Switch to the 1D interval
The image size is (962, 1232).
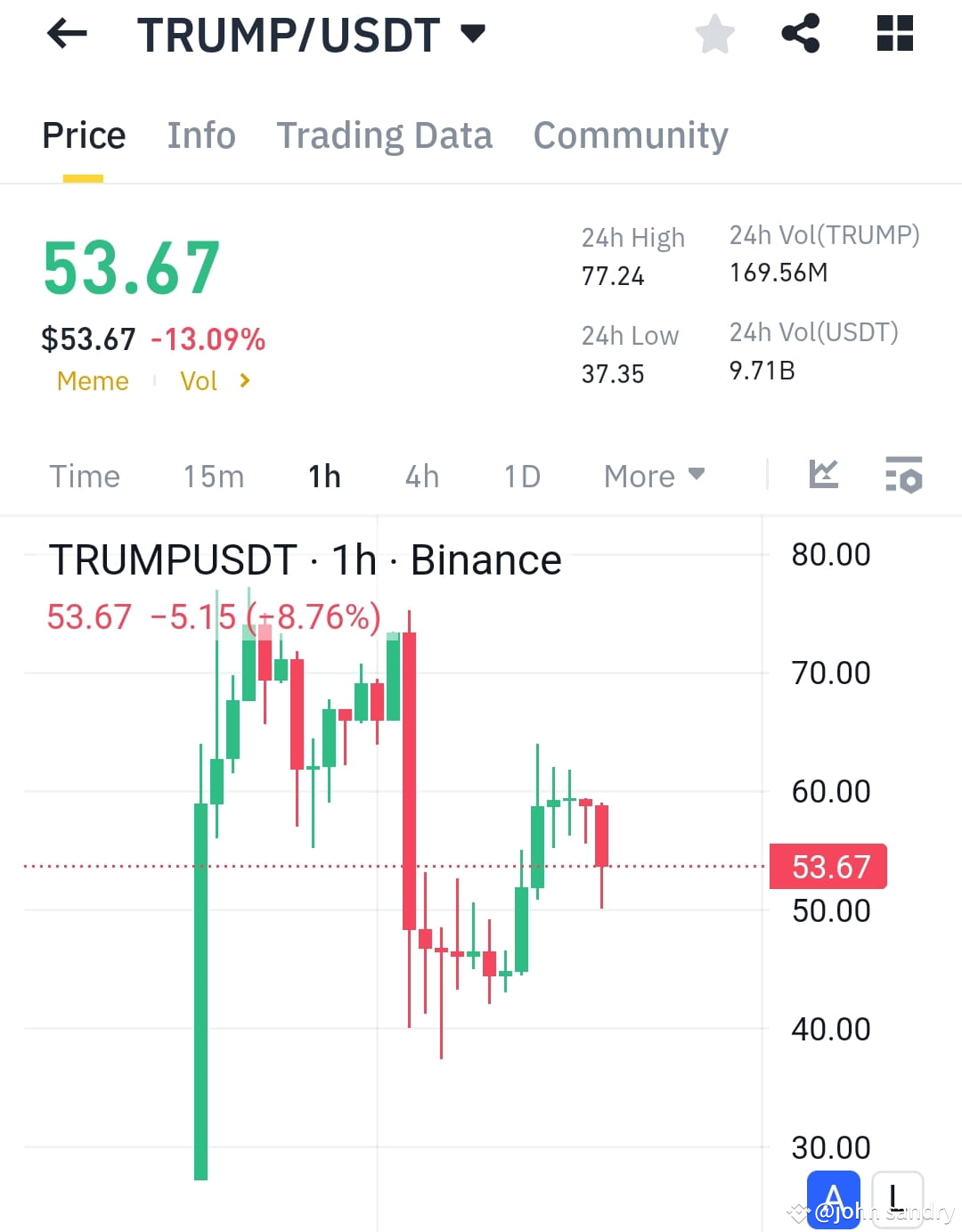[522, 476]
